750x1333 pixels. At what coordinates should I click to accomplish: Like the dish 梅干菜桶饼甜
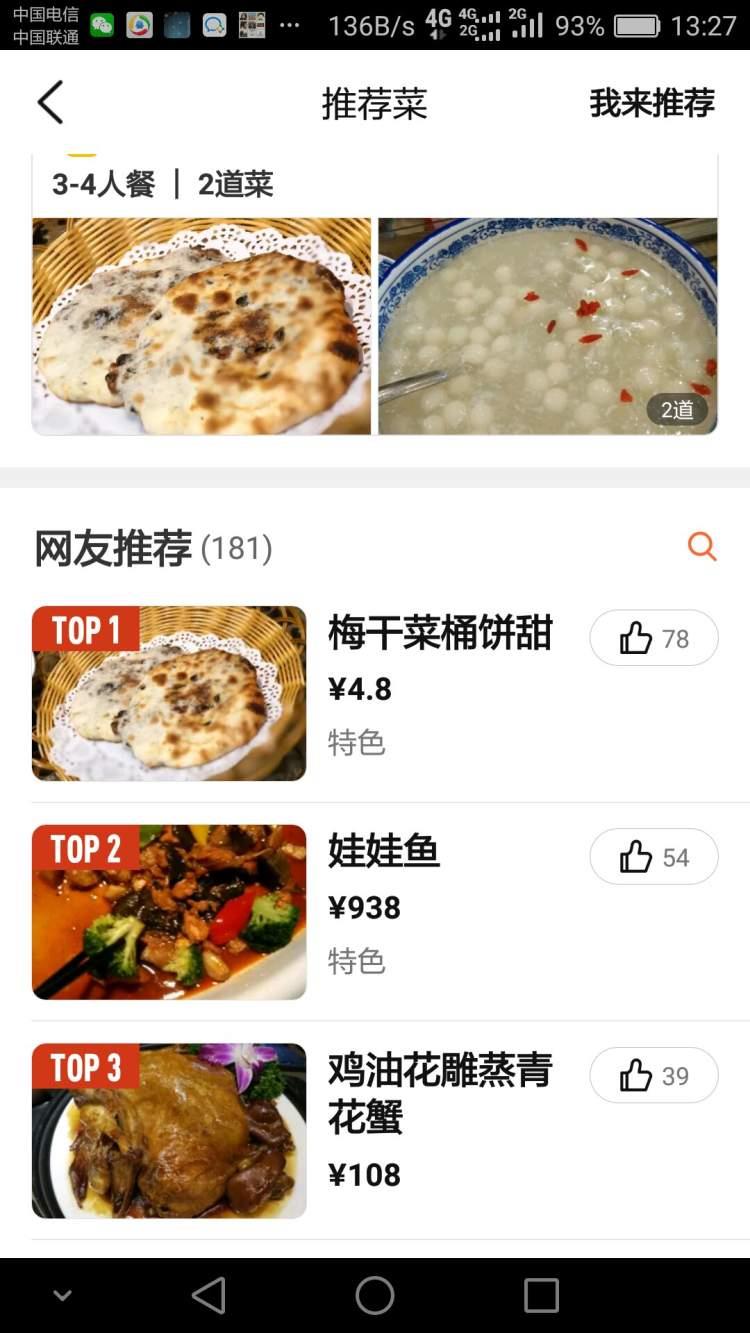click(654, 638)
